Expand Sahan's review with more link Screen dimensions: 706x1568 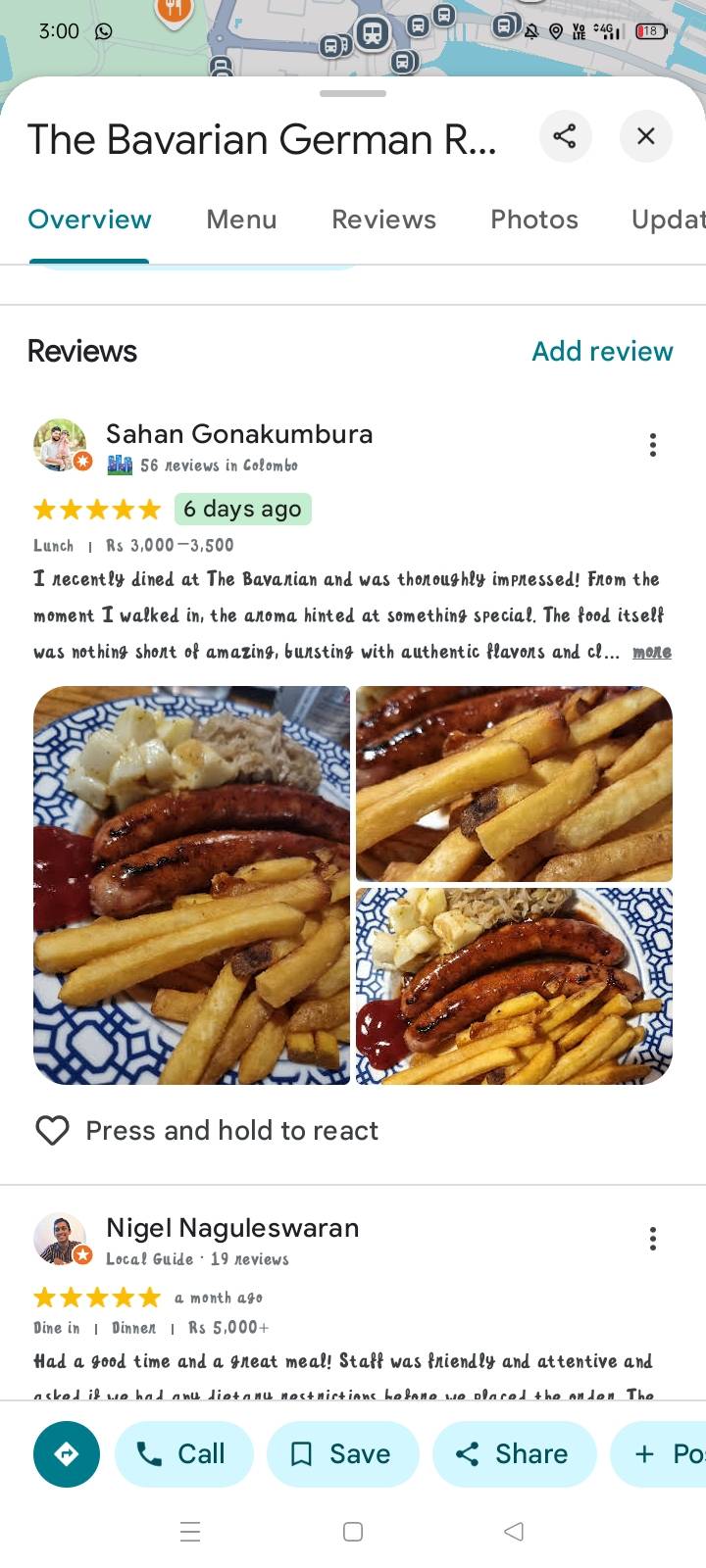(652, 652)
